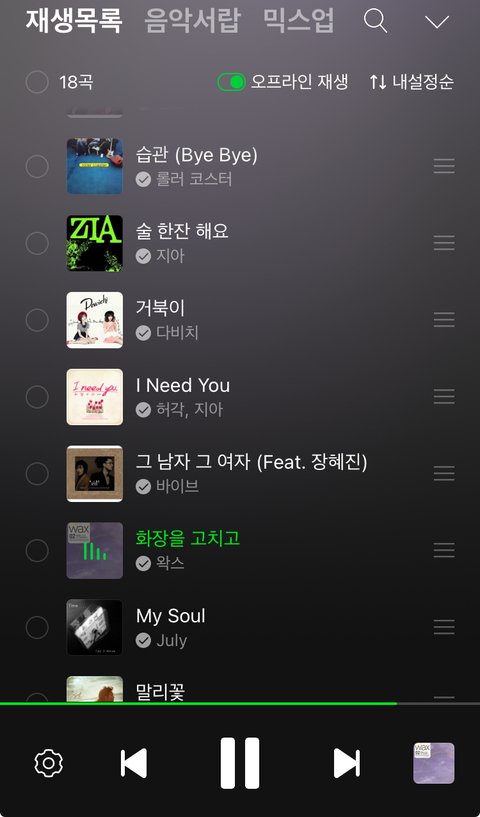Switch to the 음악서랍 tab

(192, 21)
